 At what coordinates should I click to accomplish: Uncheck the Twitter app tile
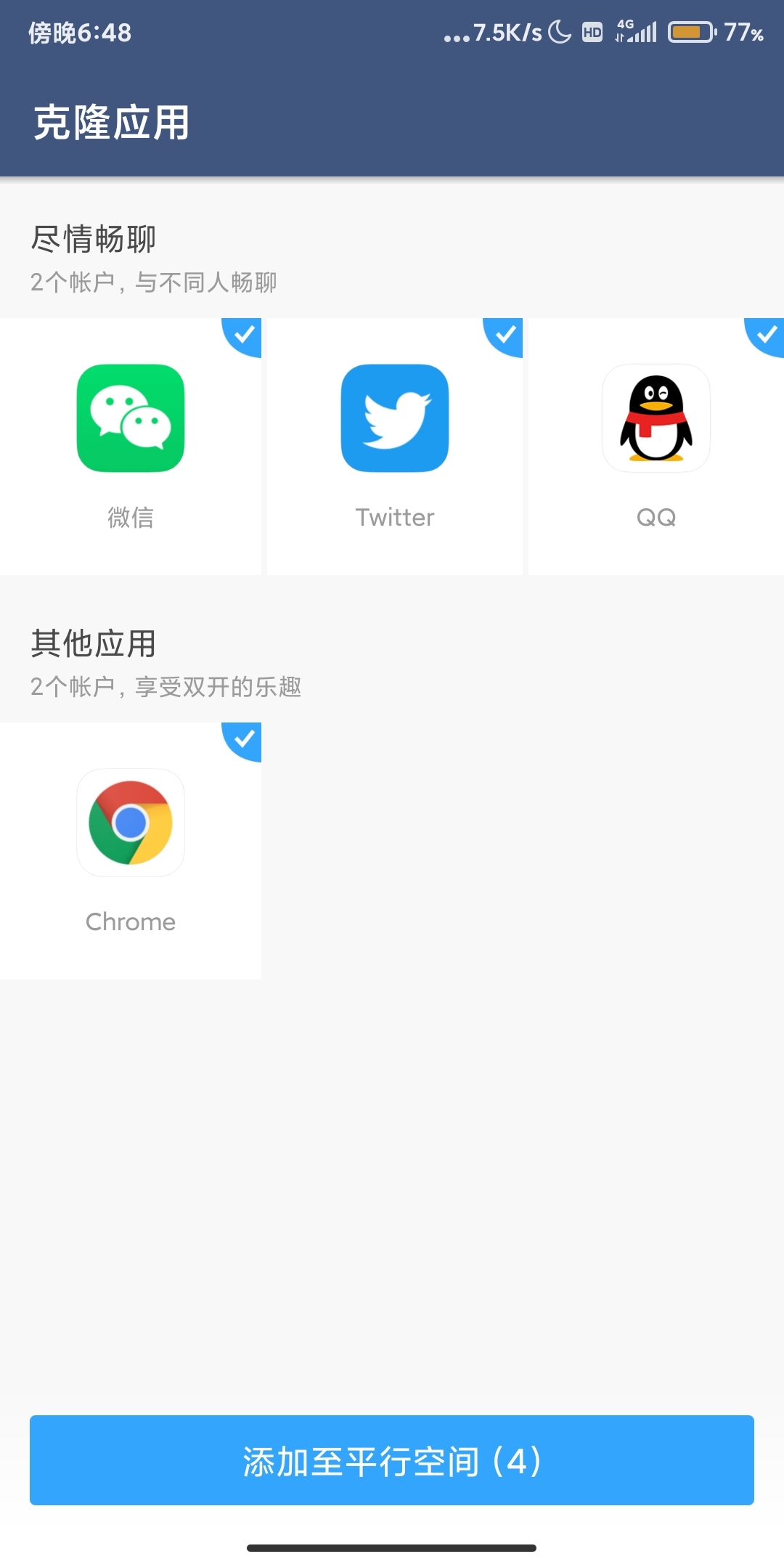click(x=395, y=446)
